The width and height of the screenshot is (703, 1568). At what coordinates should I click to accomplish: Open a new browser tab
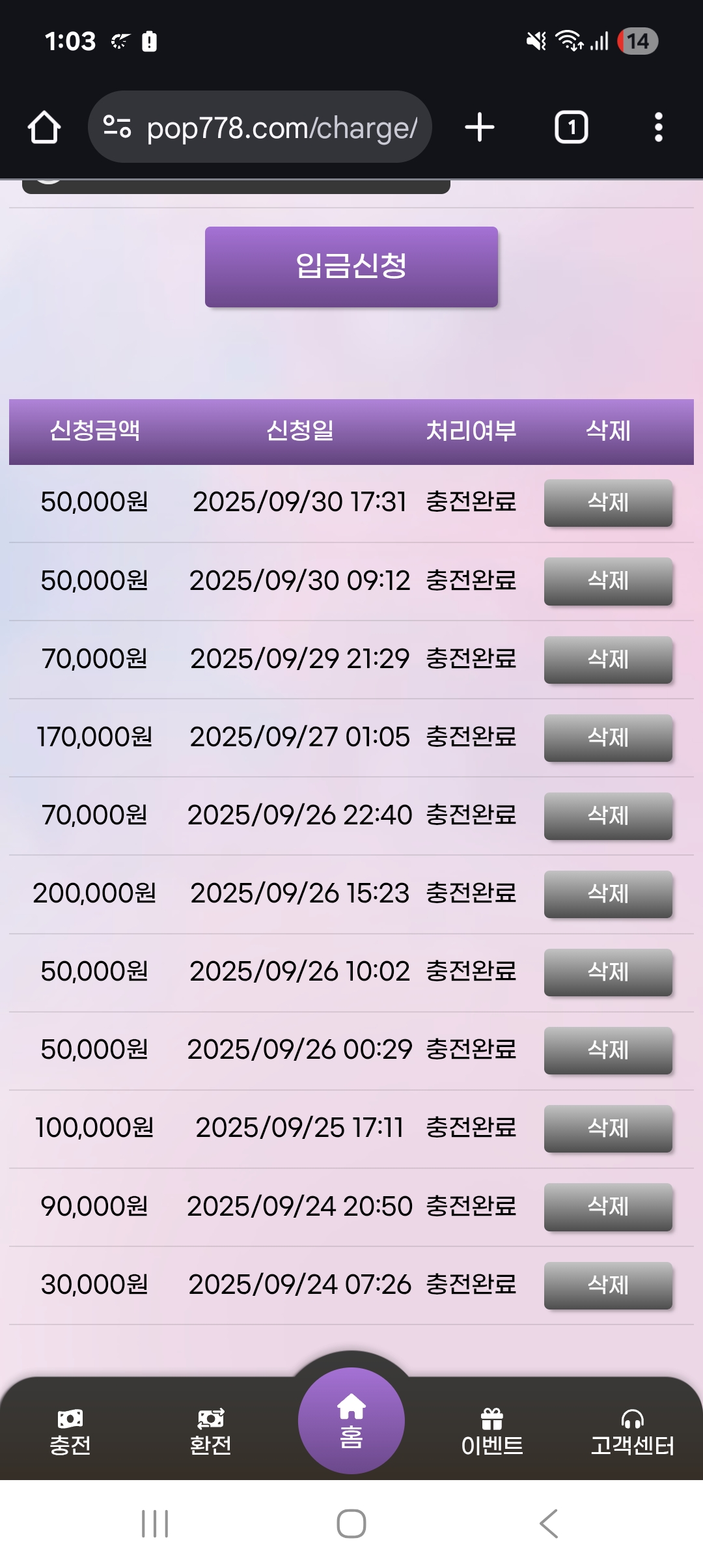pos(480,127)
